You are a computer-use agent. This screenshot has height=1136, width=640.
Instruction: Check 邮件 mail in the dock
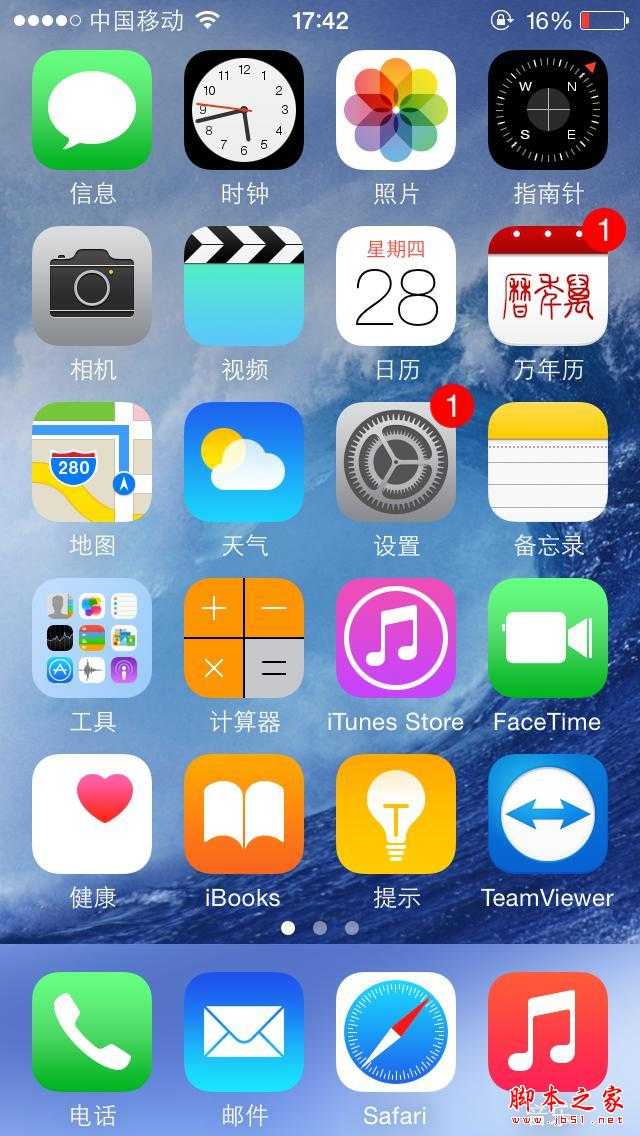click(x=244, y=1032)
